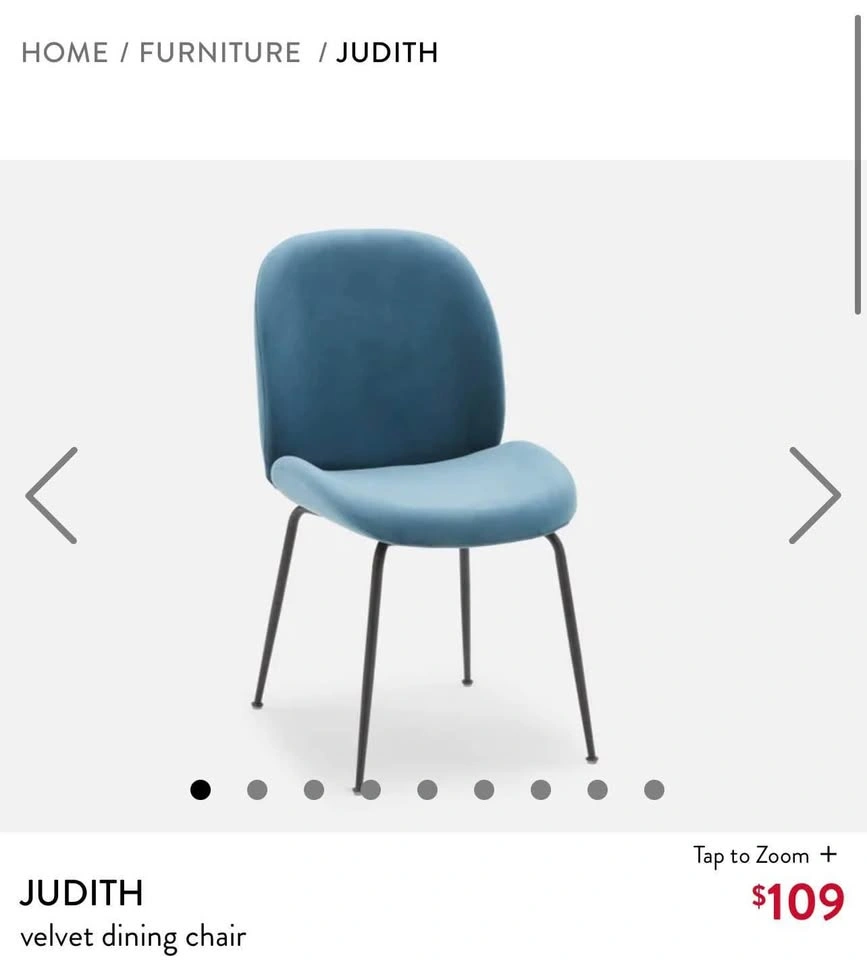Jump to the second image dot
The height and width of the screenshot is (960, 867).
(257, 790)
